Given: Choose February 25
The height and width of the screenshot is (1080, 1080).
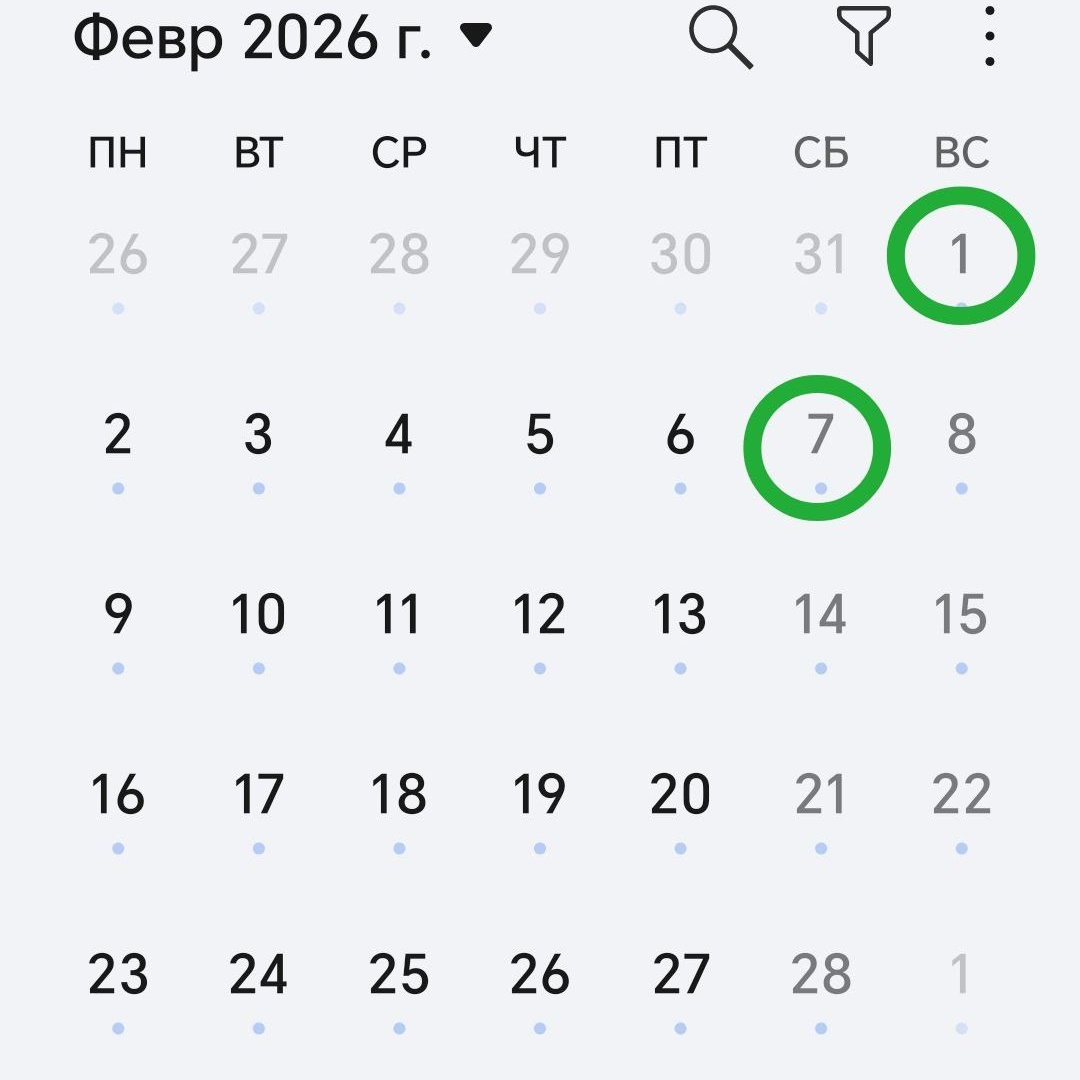Looking at the screenshot, I should (399, 975).
